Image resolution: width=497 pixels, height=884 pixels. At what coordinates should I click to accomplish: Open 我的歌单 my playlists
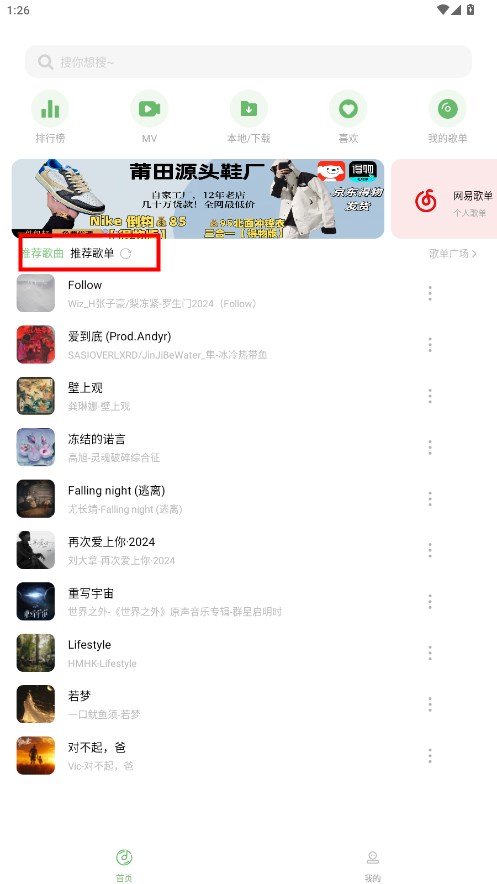447,117
